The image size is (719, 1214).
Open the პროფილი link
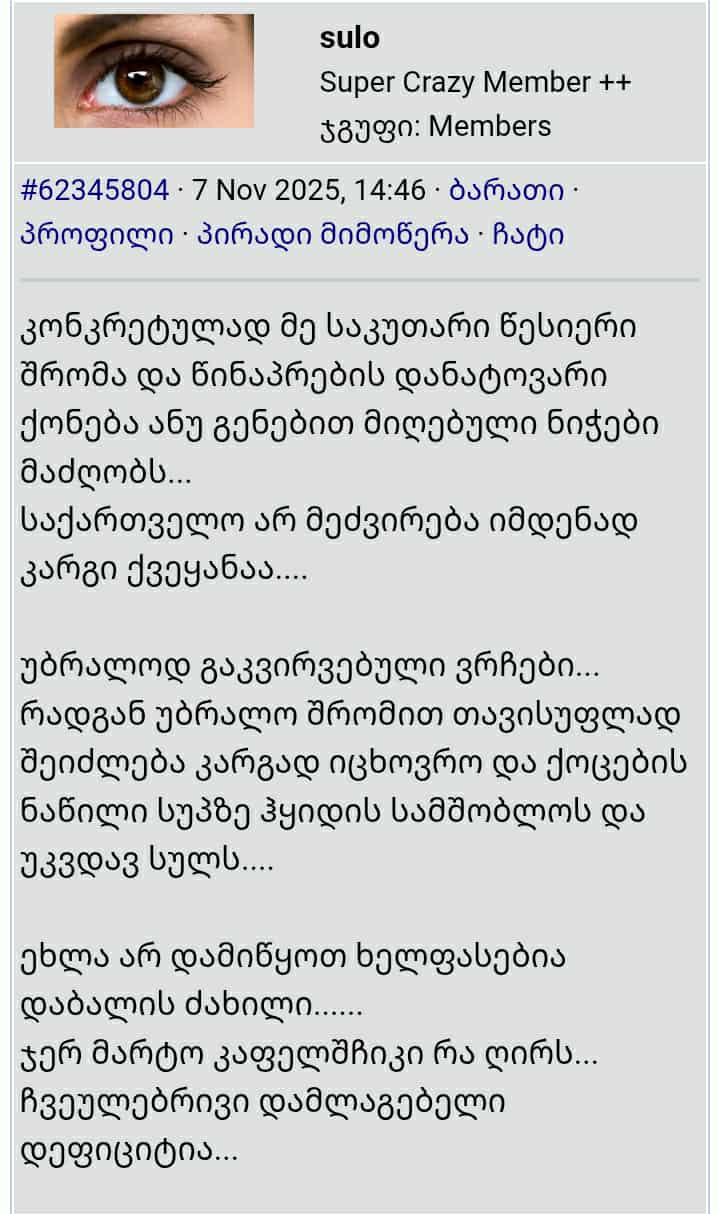point(97,235)
